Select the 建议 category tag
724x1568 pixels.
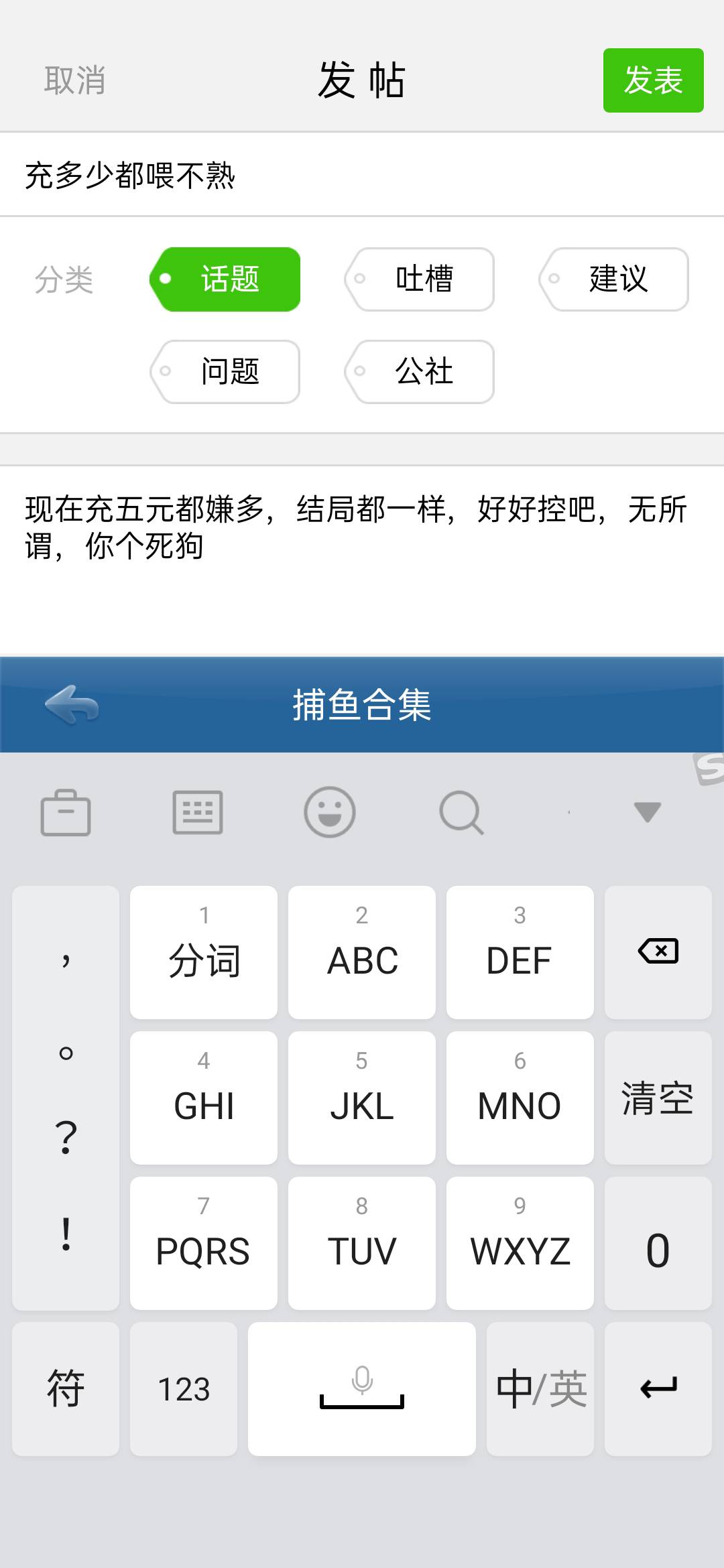[x=615, y=279]
